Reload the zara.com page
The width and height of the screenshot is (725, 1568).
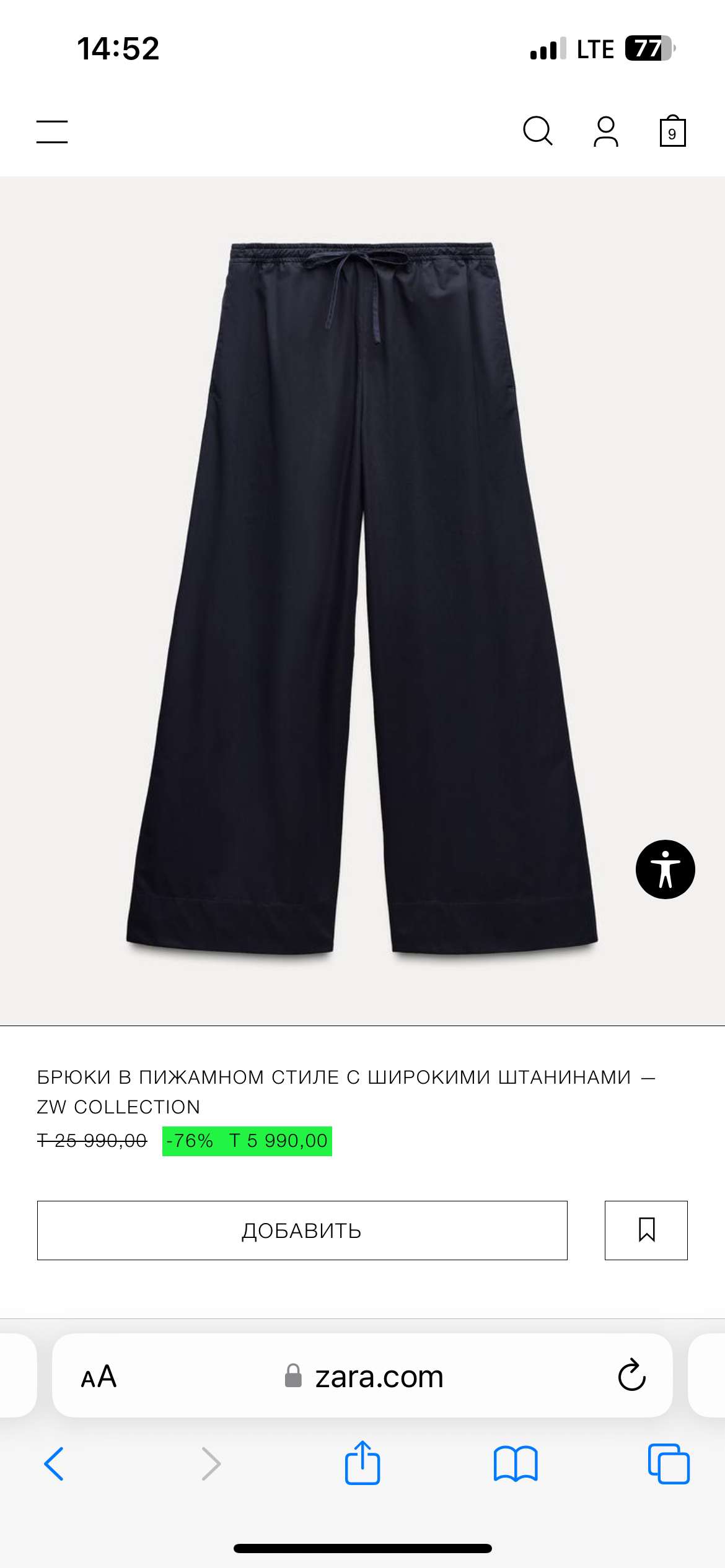631,1376
